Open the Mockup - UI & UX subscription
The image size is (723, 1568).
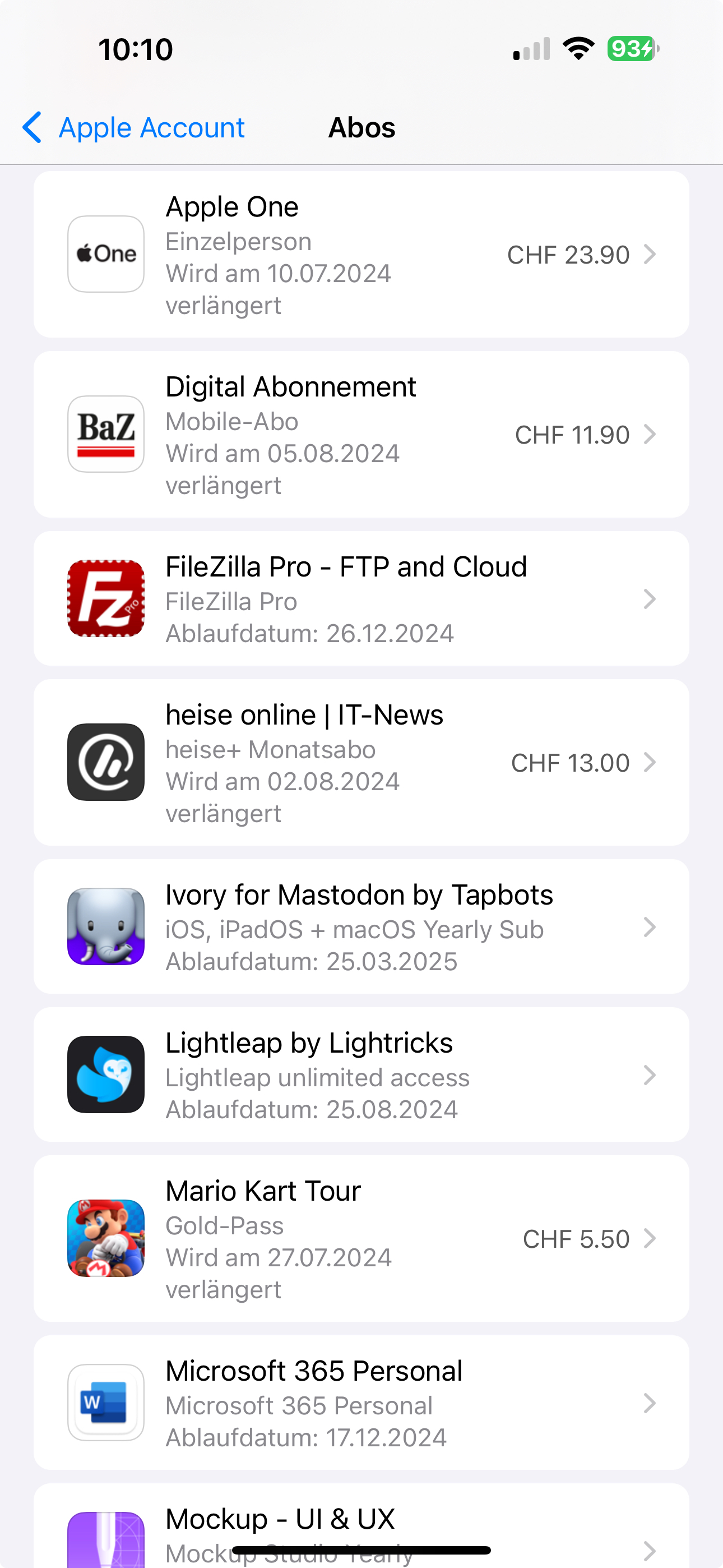(x=361, y=1528)
